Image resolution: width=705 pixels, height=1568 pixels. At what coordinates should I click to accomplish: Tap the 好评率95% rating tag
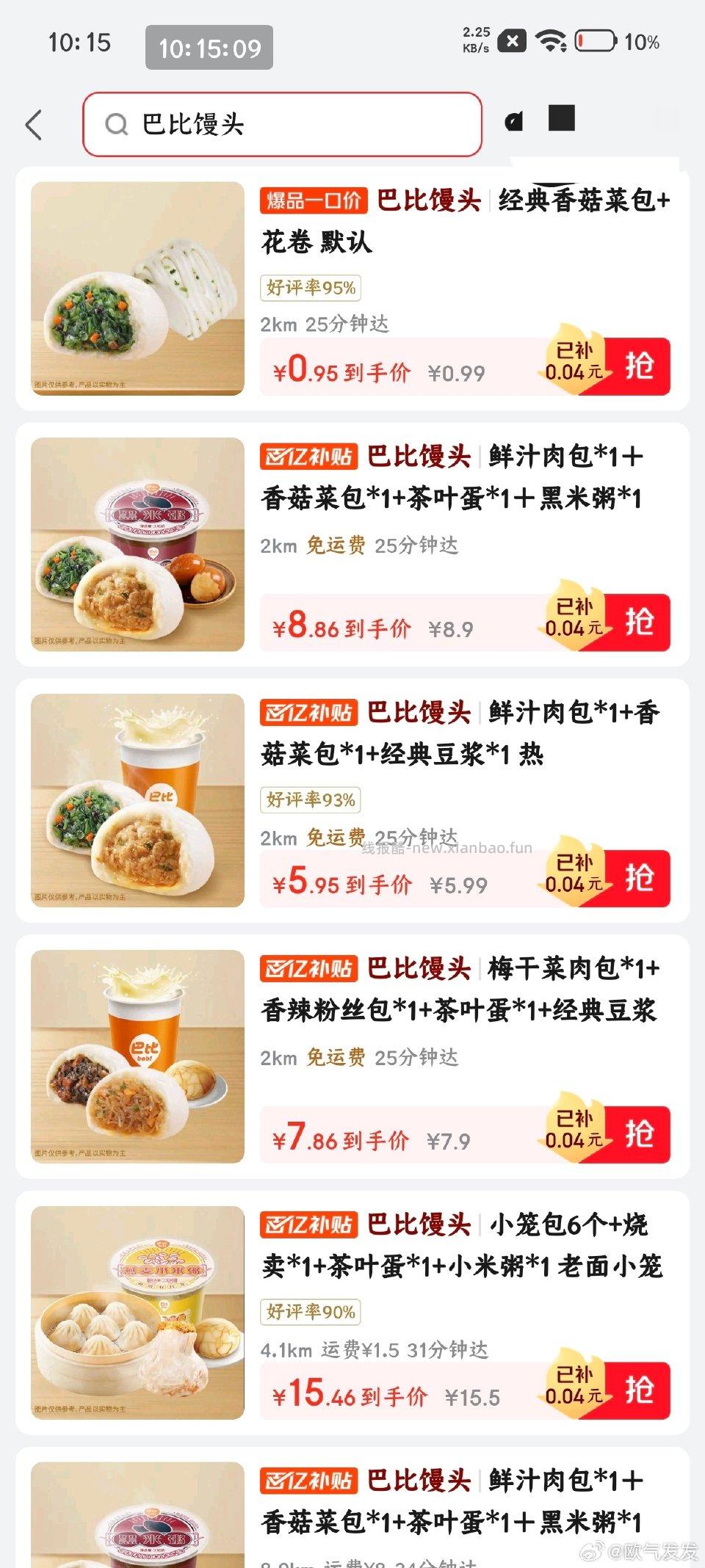point(309,288)
